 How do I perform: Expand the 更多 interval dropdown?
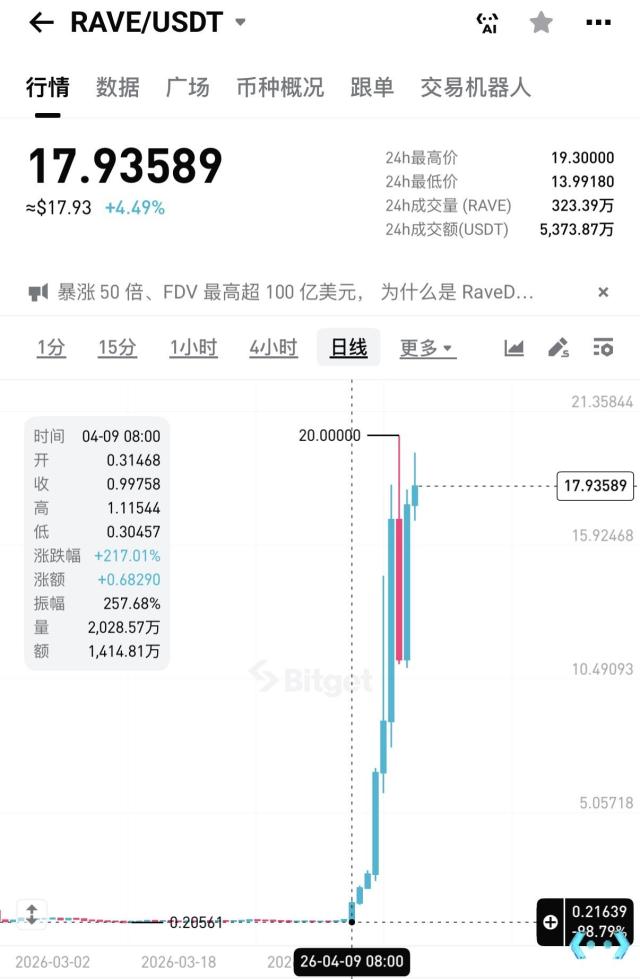pos(427,348)
